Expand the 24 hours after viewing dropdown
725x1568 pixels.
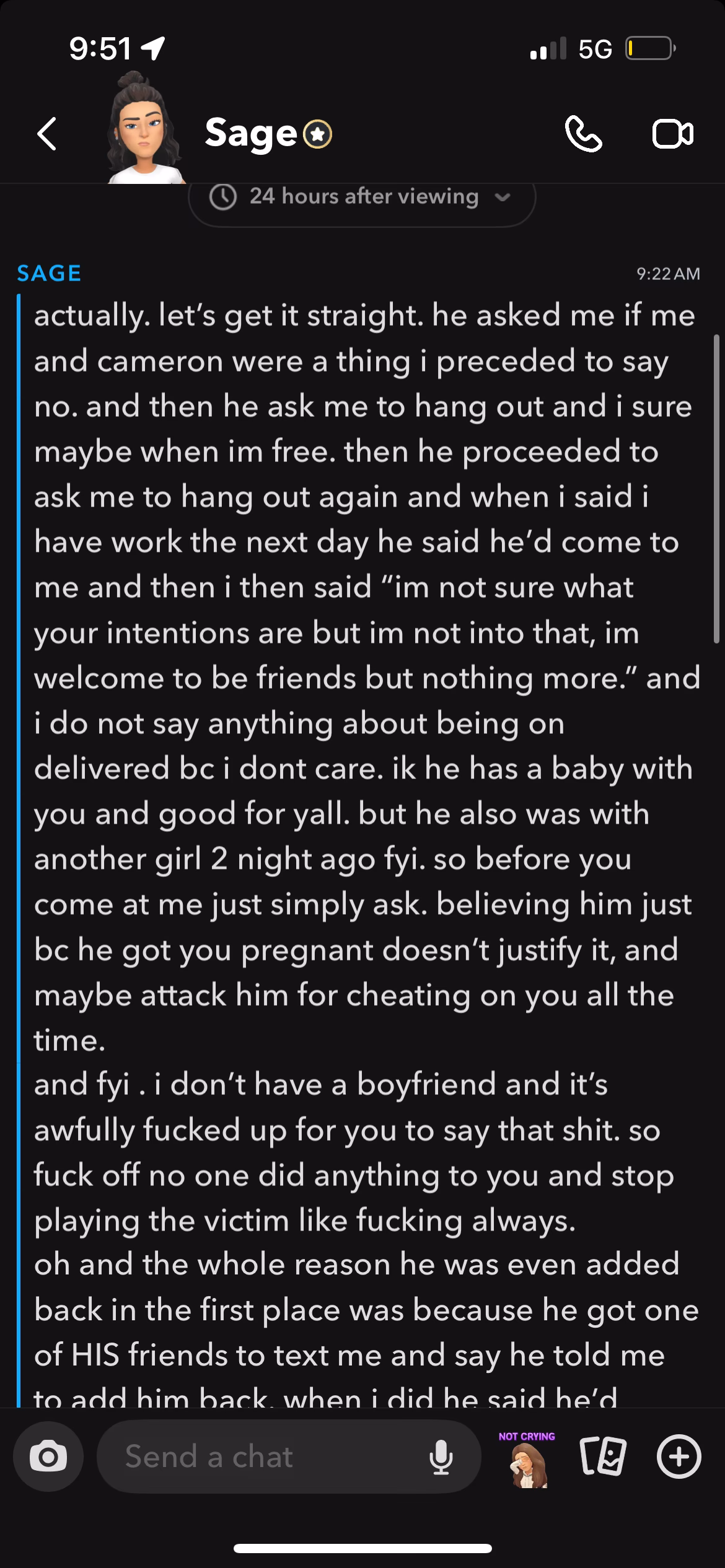coord(362,197)
